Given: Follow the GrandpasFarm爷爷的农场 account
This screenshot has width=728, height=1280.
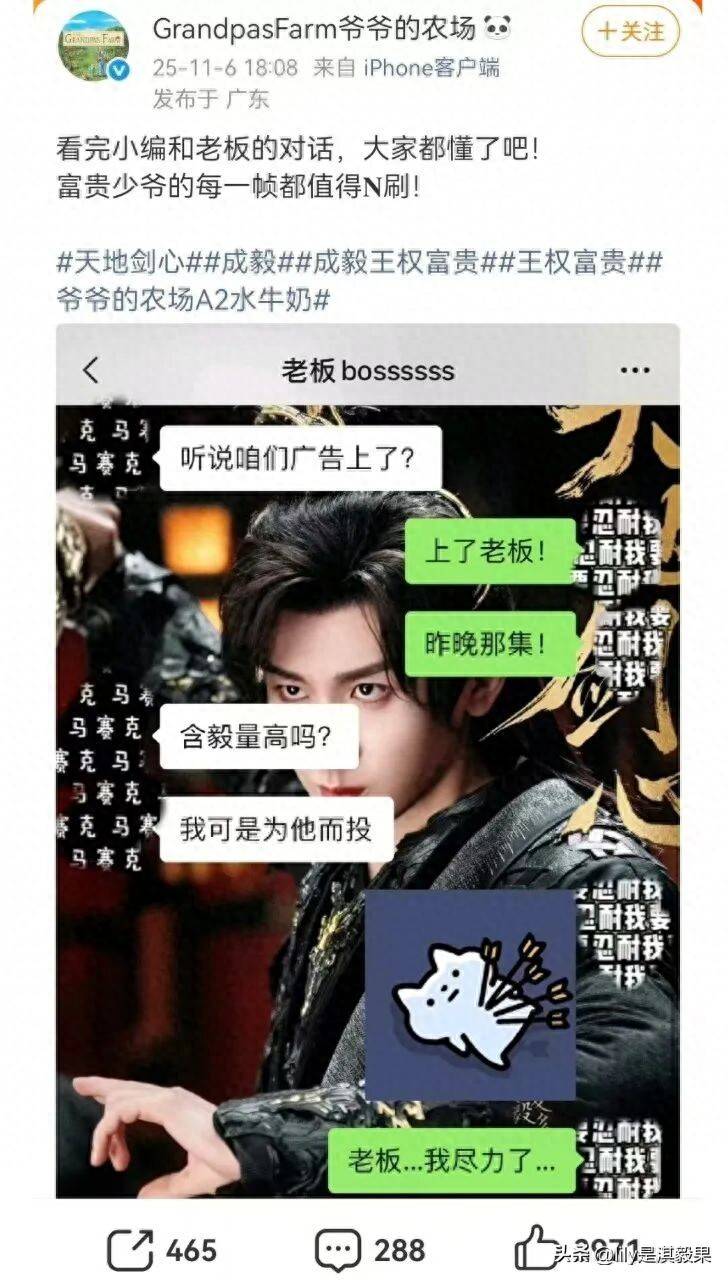Looking at the screenshot, I should [x=630, y=31].
